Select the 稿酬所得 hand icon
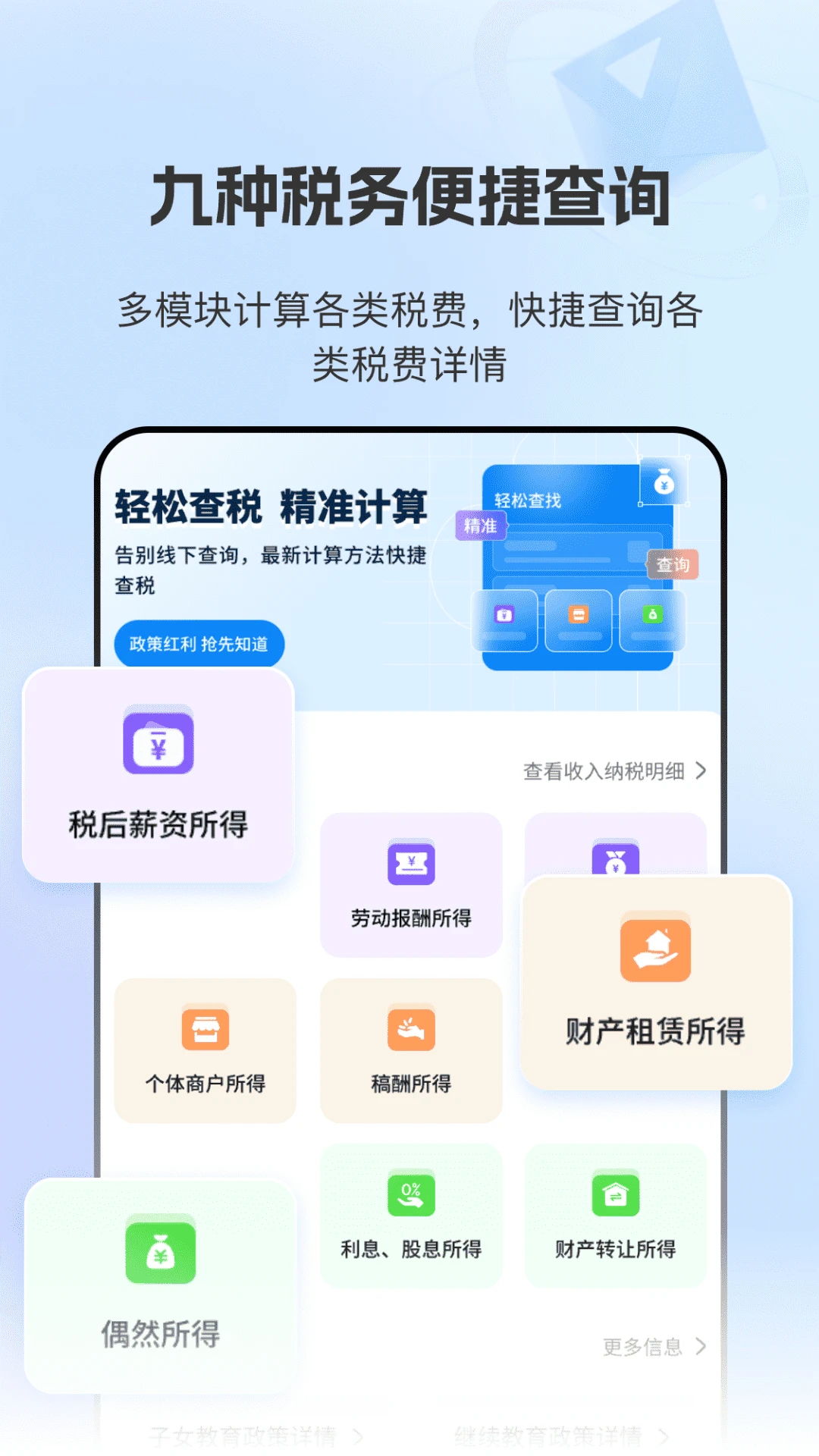 [x=411, y=1029]
